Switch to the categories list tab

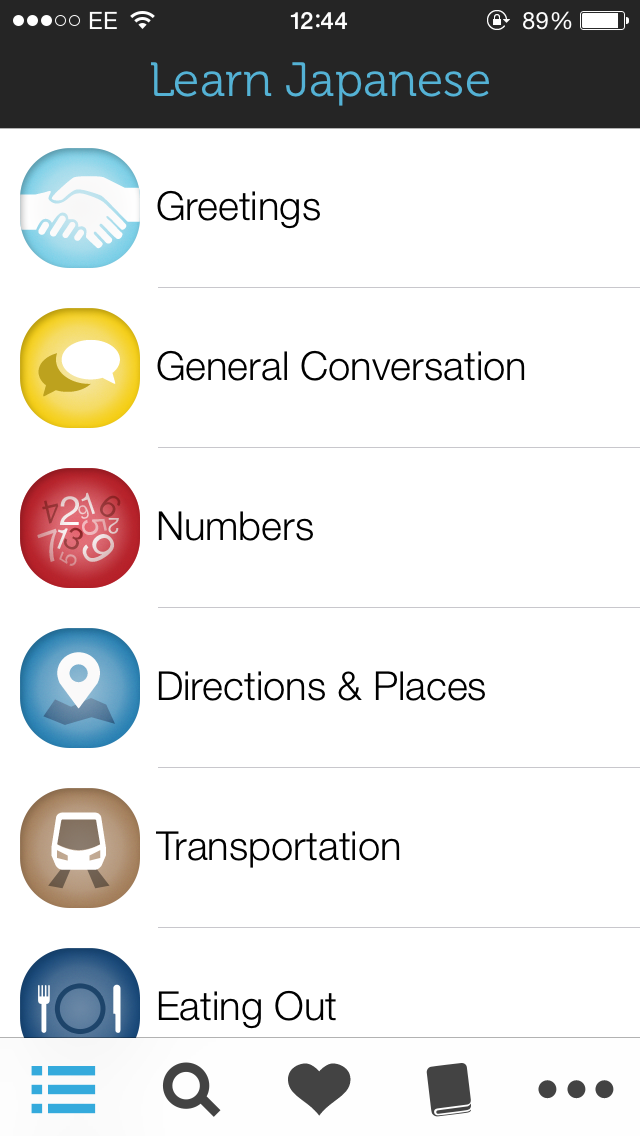tap(63, 1089)
